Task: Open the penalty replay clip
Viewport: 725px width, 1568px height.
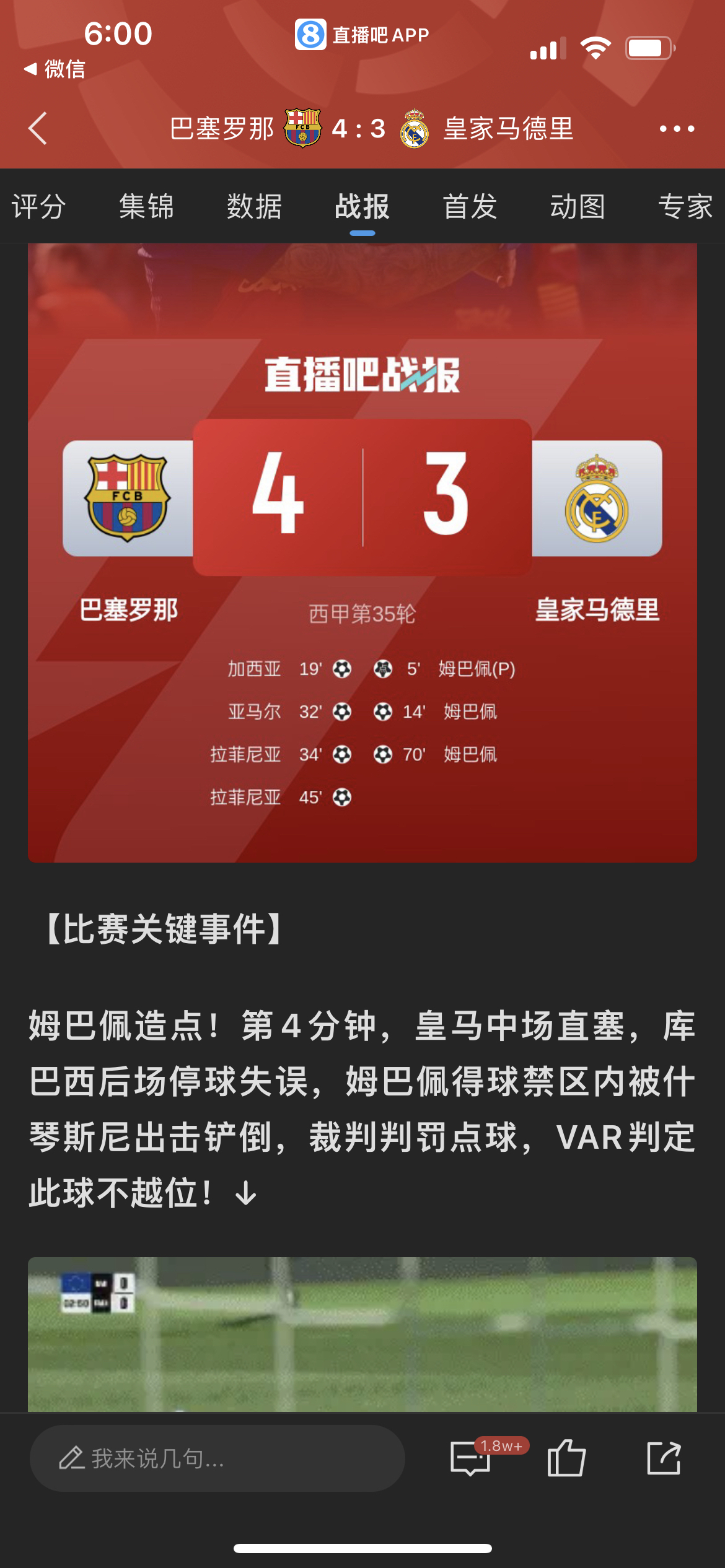Action: pos(362,1333)
